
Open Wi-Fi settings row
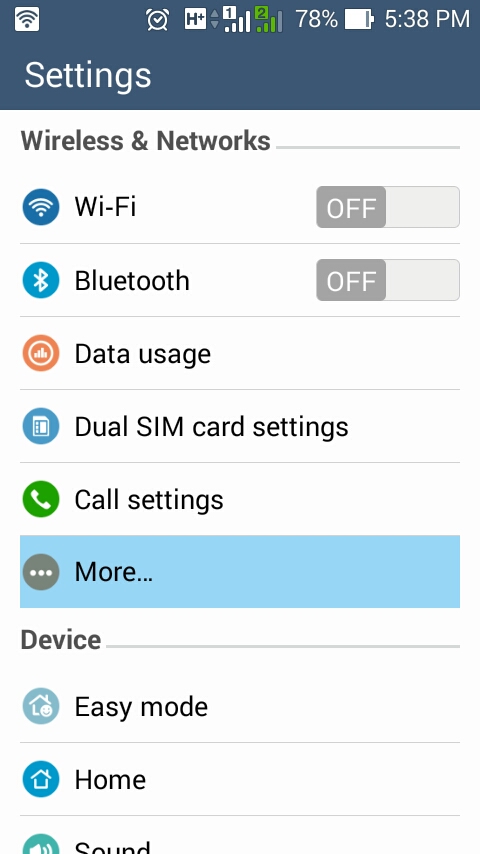[240, 207]
